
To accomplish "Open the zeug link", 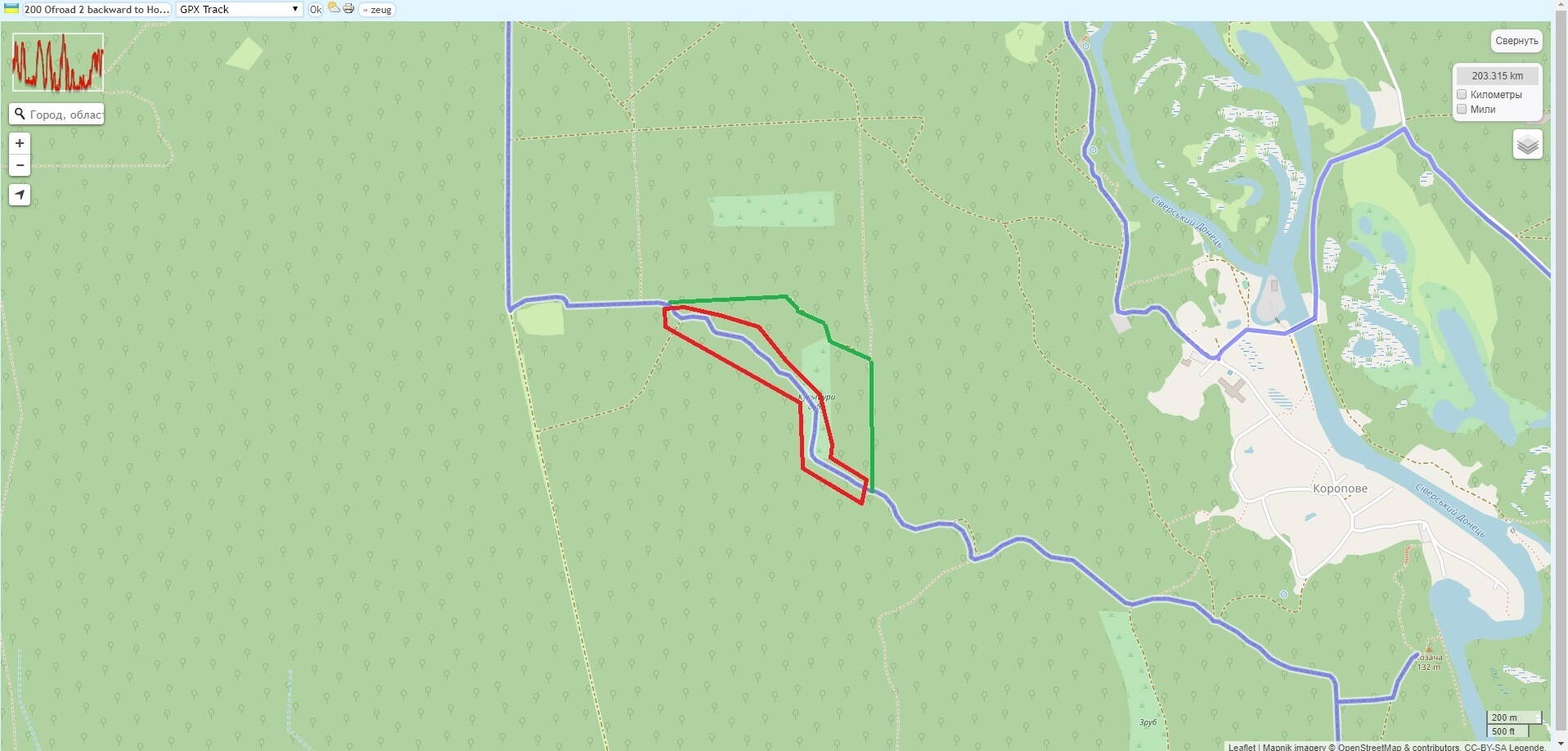I will pyautogui.click(x=380, y=10).
